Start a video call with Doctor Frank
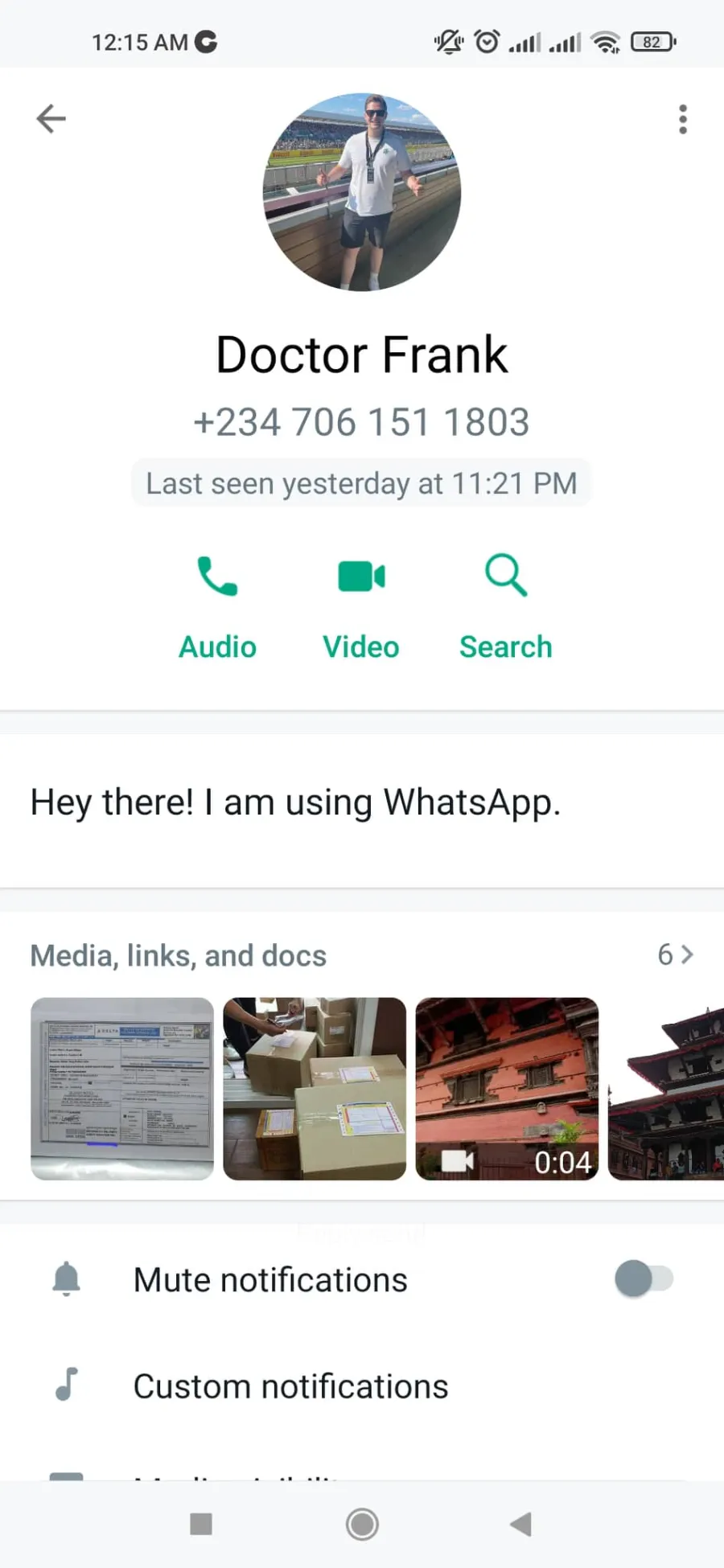 pos(361,608)
